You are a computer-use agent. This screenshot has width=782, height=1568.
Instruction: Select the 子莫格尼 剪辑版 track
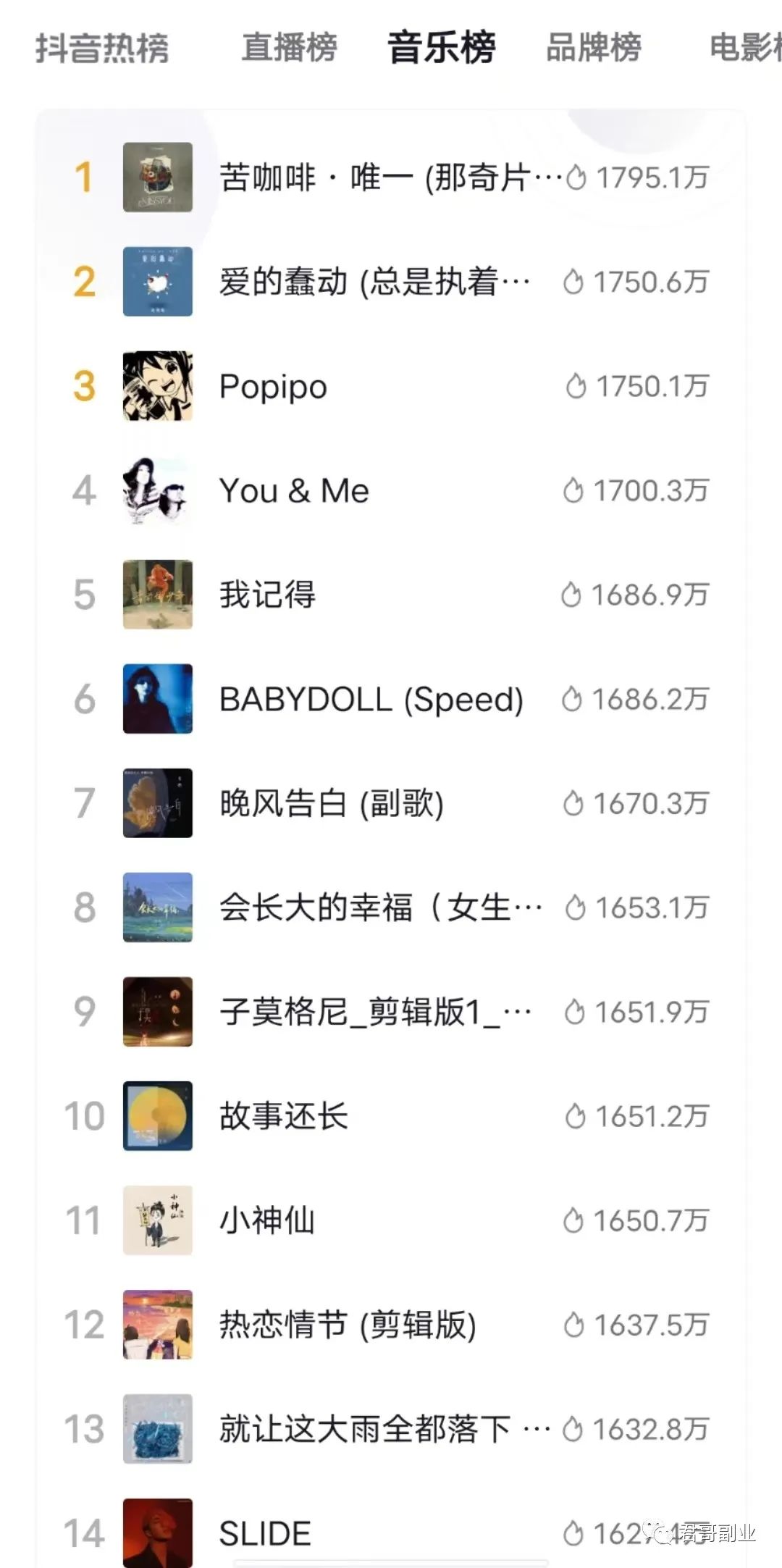tap(375, 1012)
